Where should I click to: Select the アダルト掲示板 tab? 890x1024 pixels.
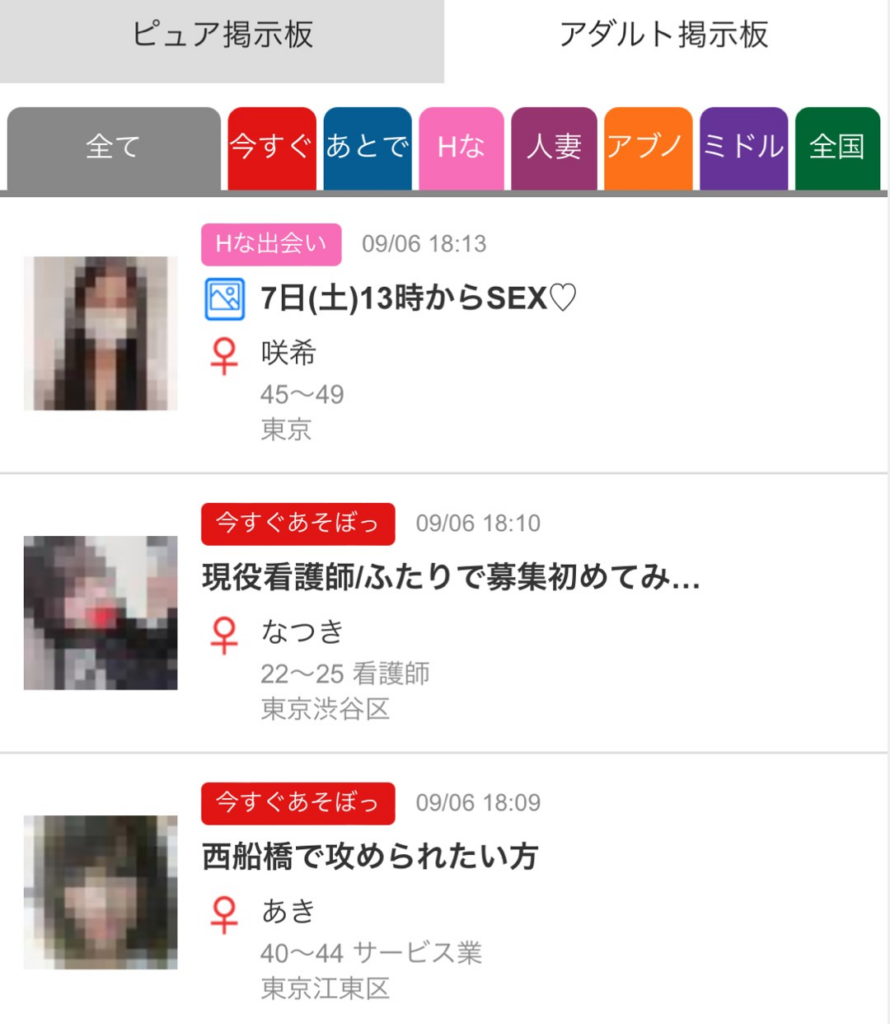coord(664,36)
